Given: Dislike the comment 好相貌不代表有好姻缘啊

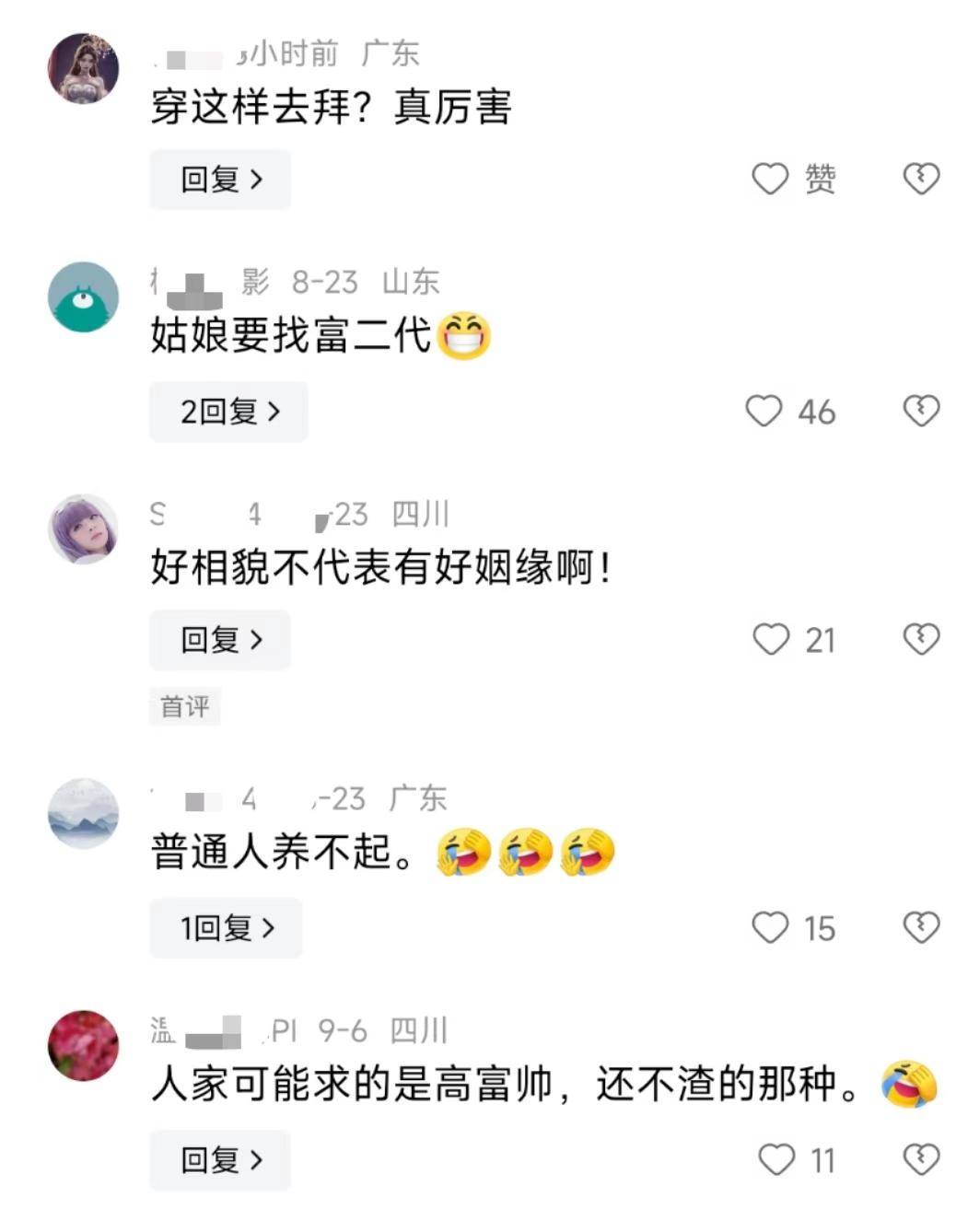Looking at the screenshot, I should tap(920, 639).
